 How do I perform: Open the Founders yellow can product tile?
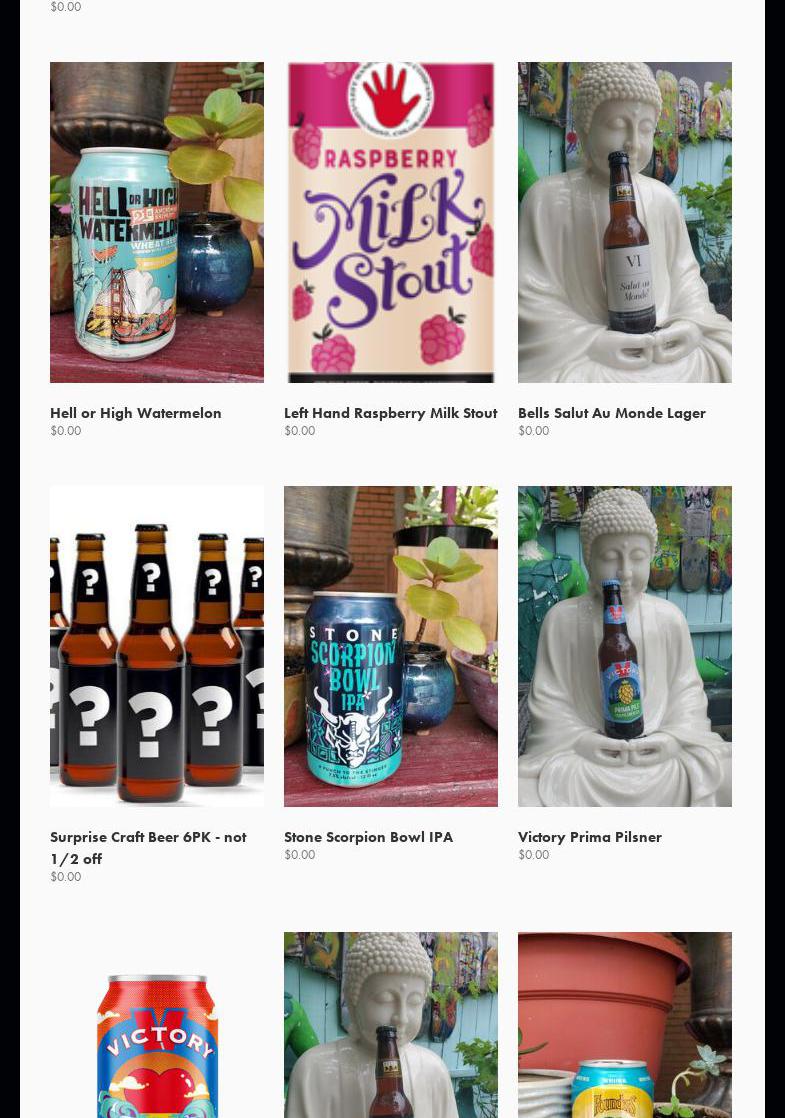pyautogui.click(x=625, y=1030)
